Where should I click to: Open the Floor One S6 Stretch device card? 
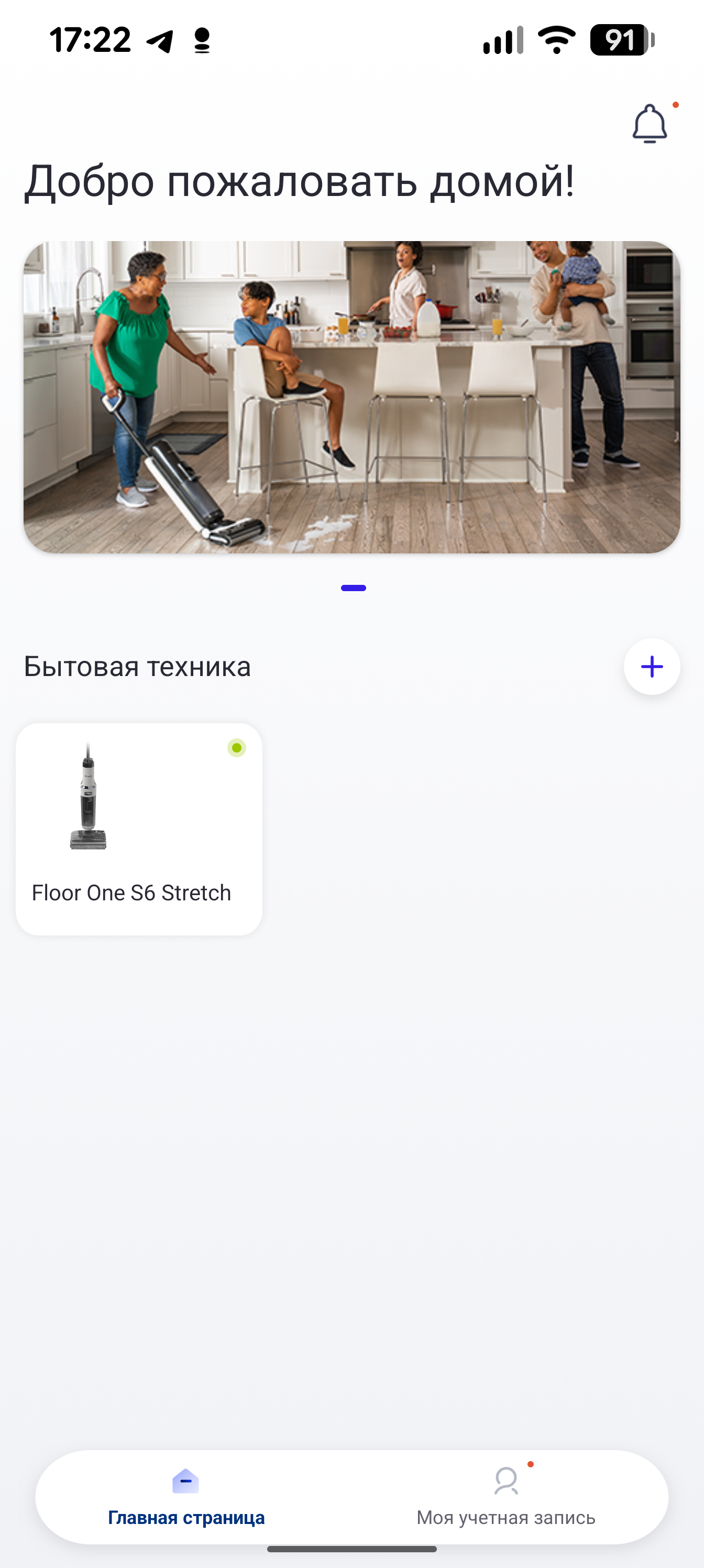139,829
